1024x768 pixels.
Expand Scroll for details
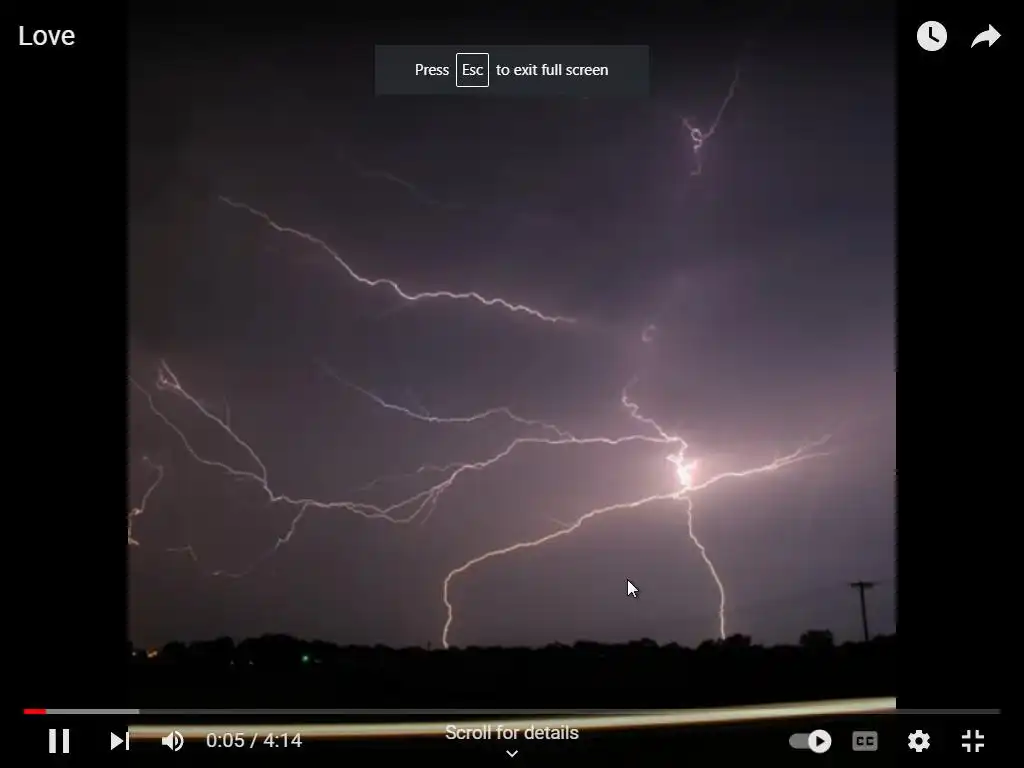[512, 741]
